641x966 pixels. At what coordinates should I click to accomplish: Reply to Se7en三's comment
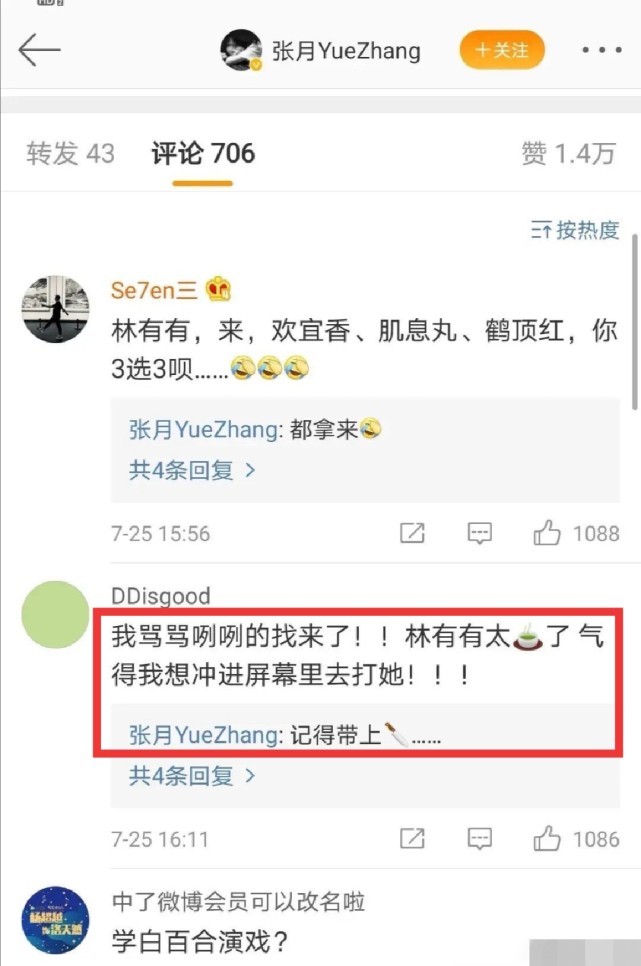(x=480, y=533)
